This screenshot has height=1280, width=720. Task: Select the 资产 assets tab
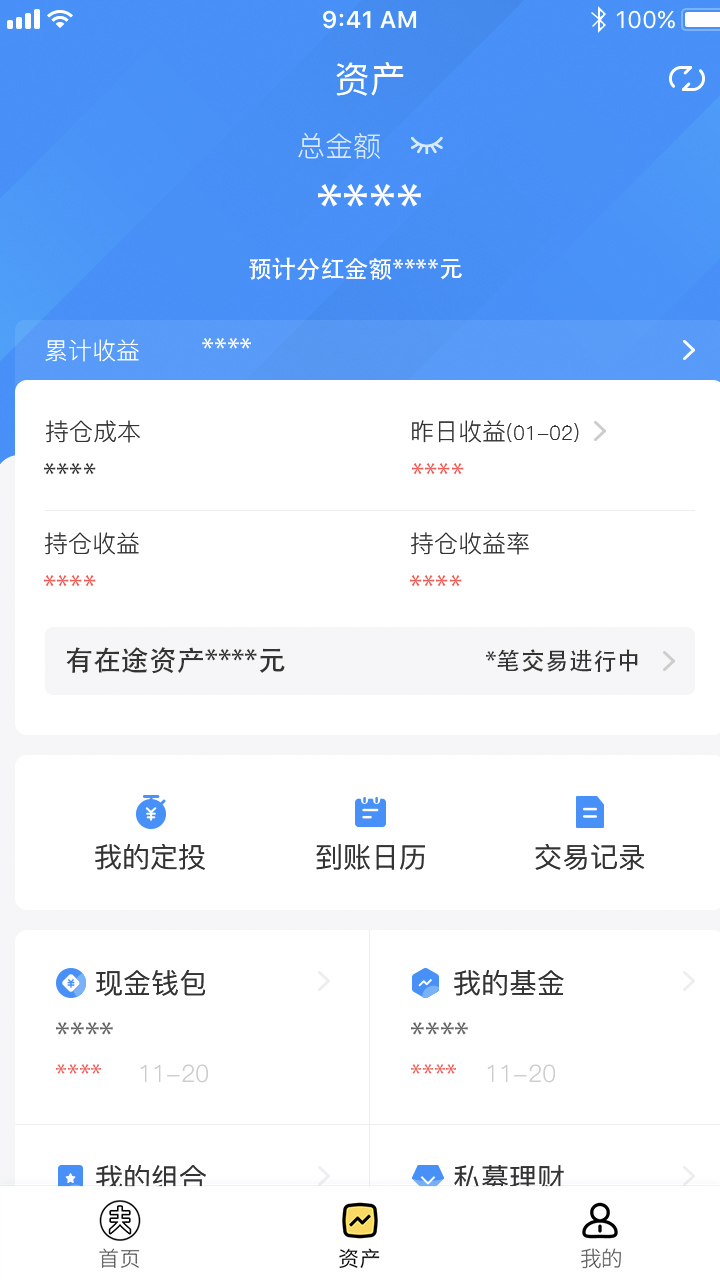coord(359,1232)
